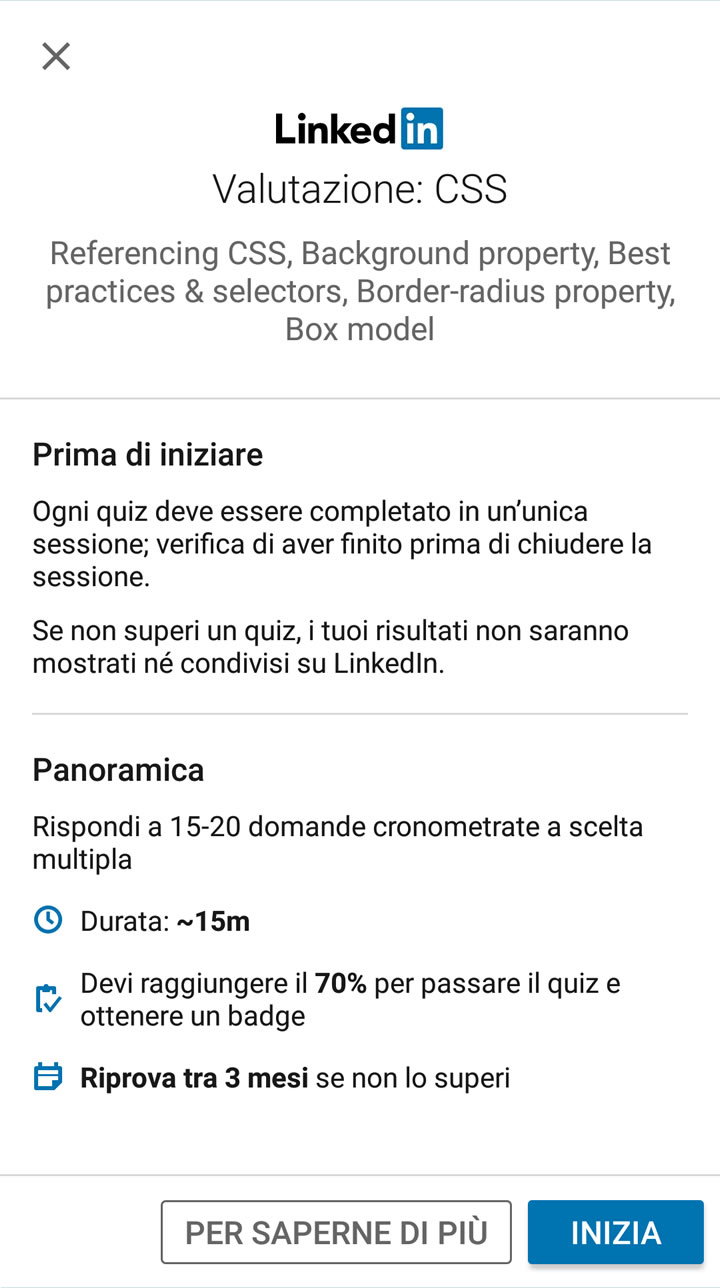Close the CSS assessment screen
Image resolution: width=720 pixels, height=1288 pixels.
(56, 56)
